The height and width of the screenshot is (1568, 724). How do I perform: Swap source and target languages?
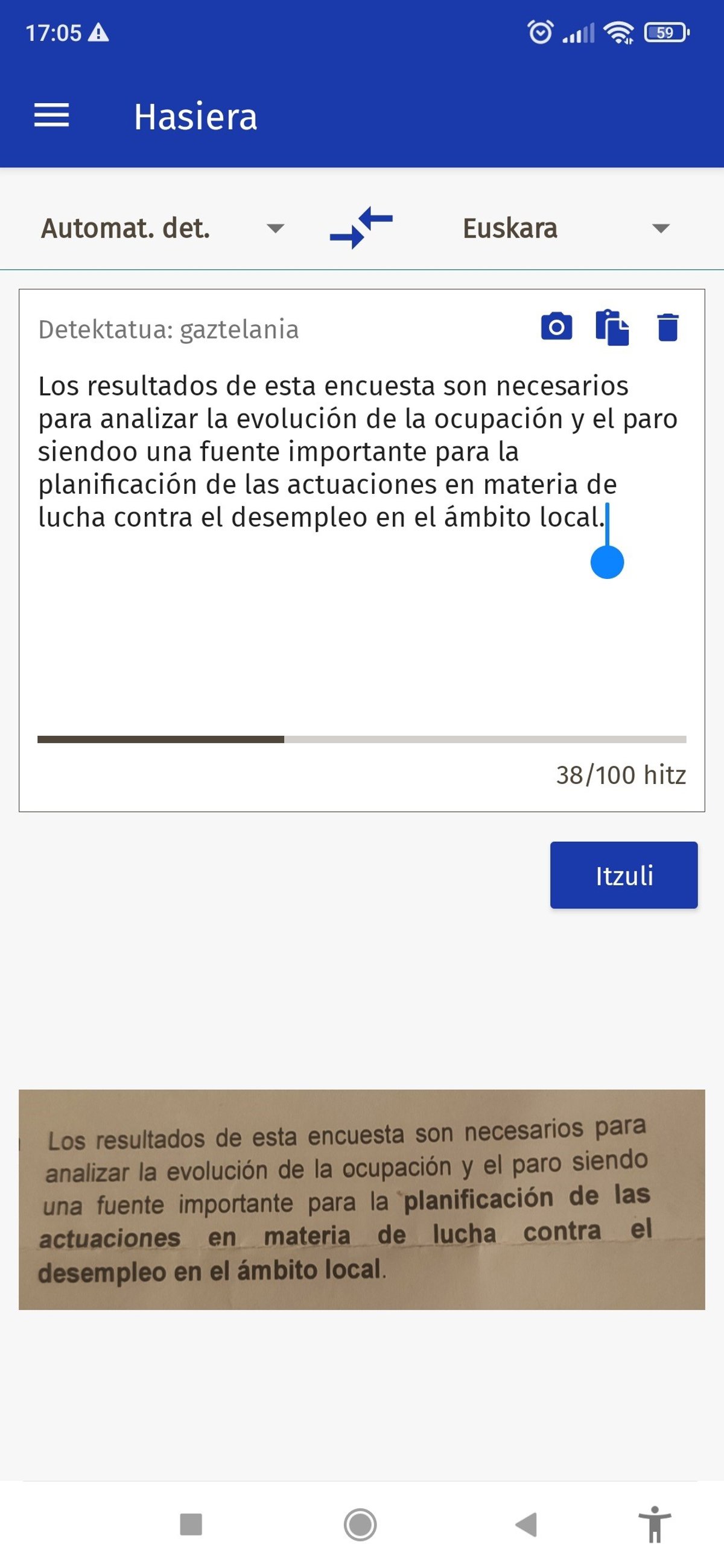pos(361,227)
